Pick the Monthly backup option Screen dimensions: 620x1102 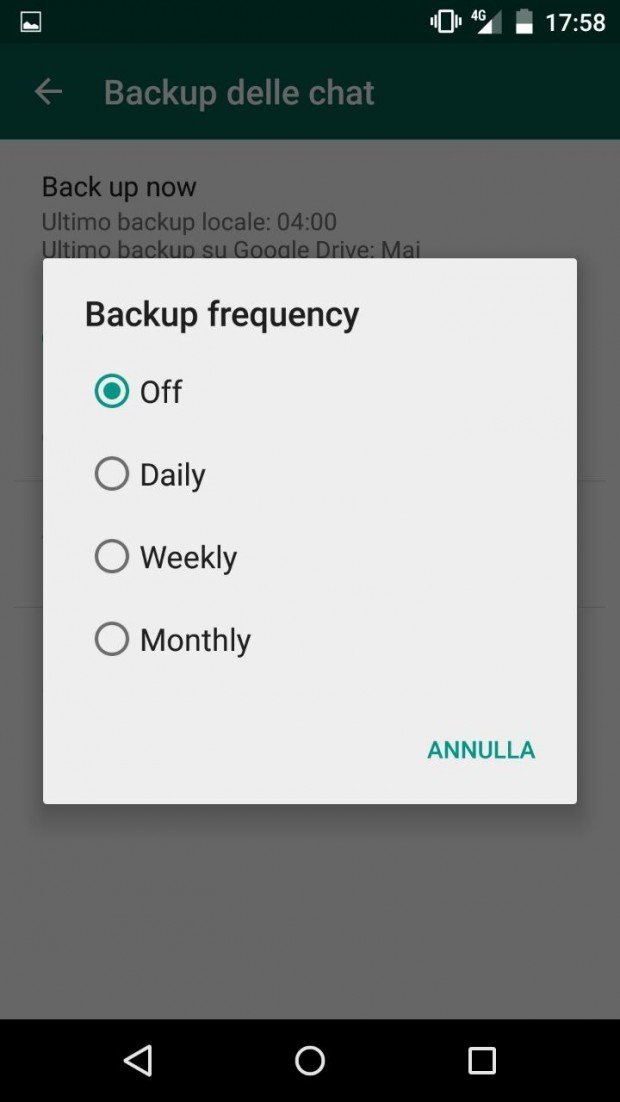309,640
